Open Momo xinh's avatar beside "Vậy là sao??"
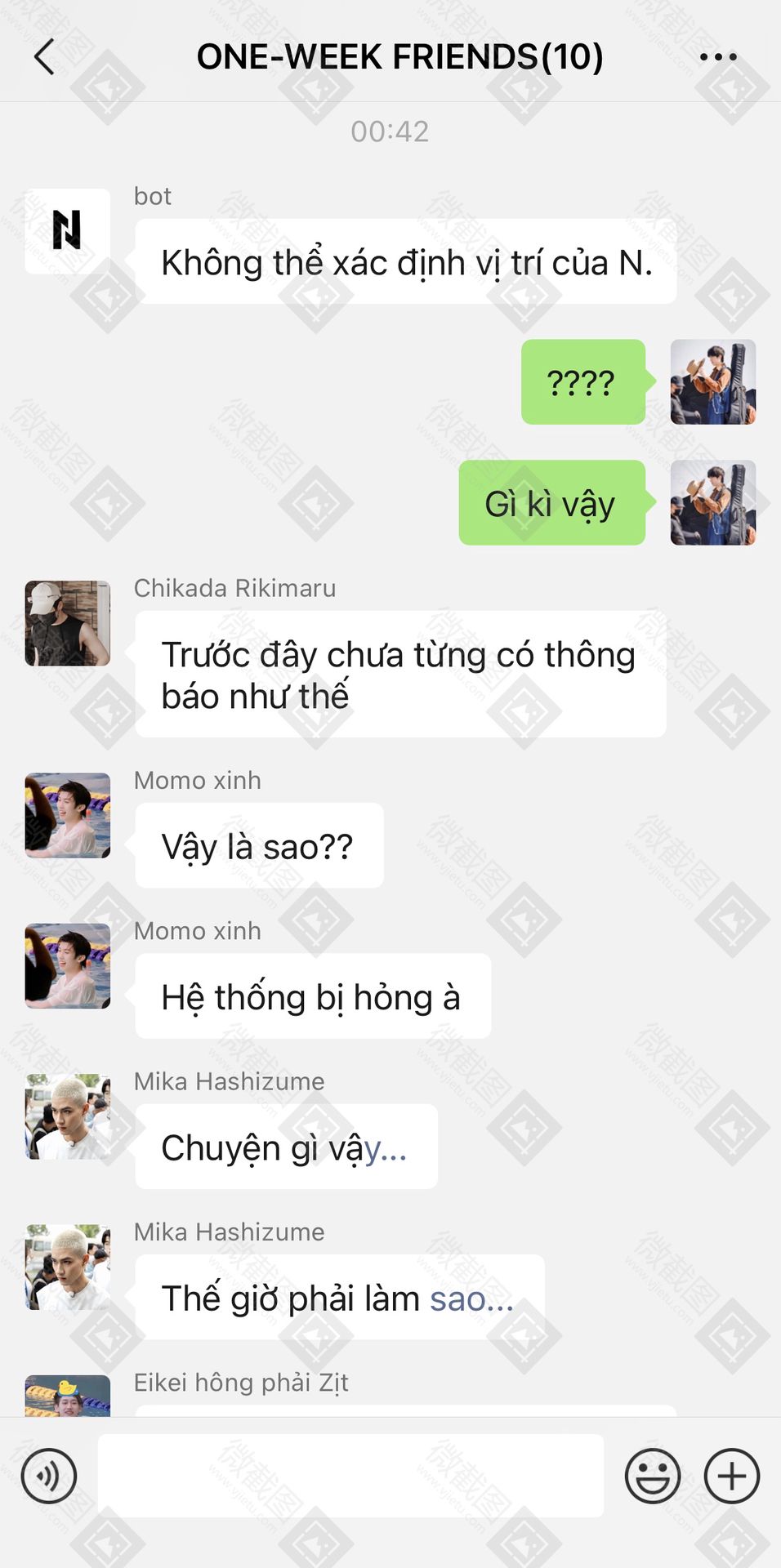The width and height of the screenshot is (781, 1568). click(68, 815)
